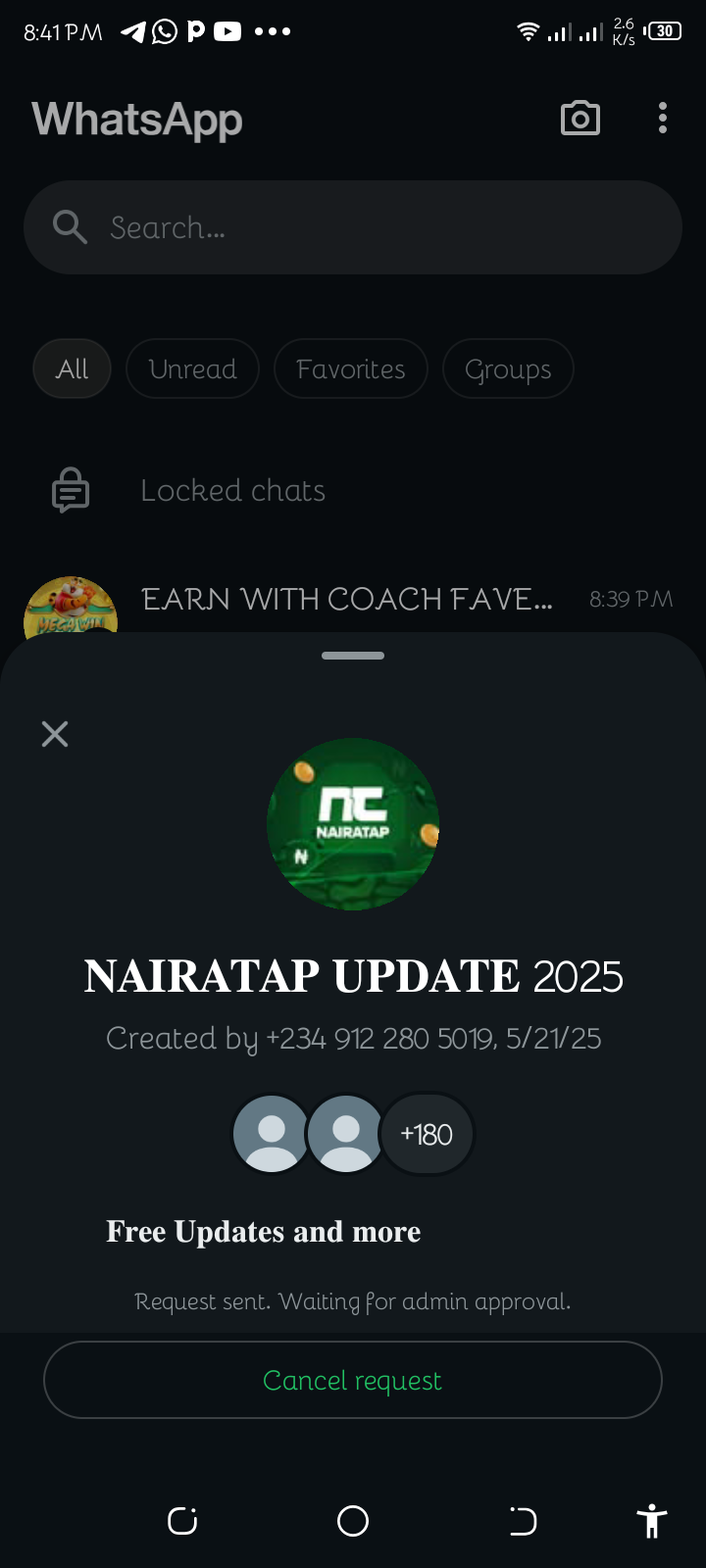Open the overflow menu
The height and width of the screenshot is (1568, 706).
[x=663, y=119]
